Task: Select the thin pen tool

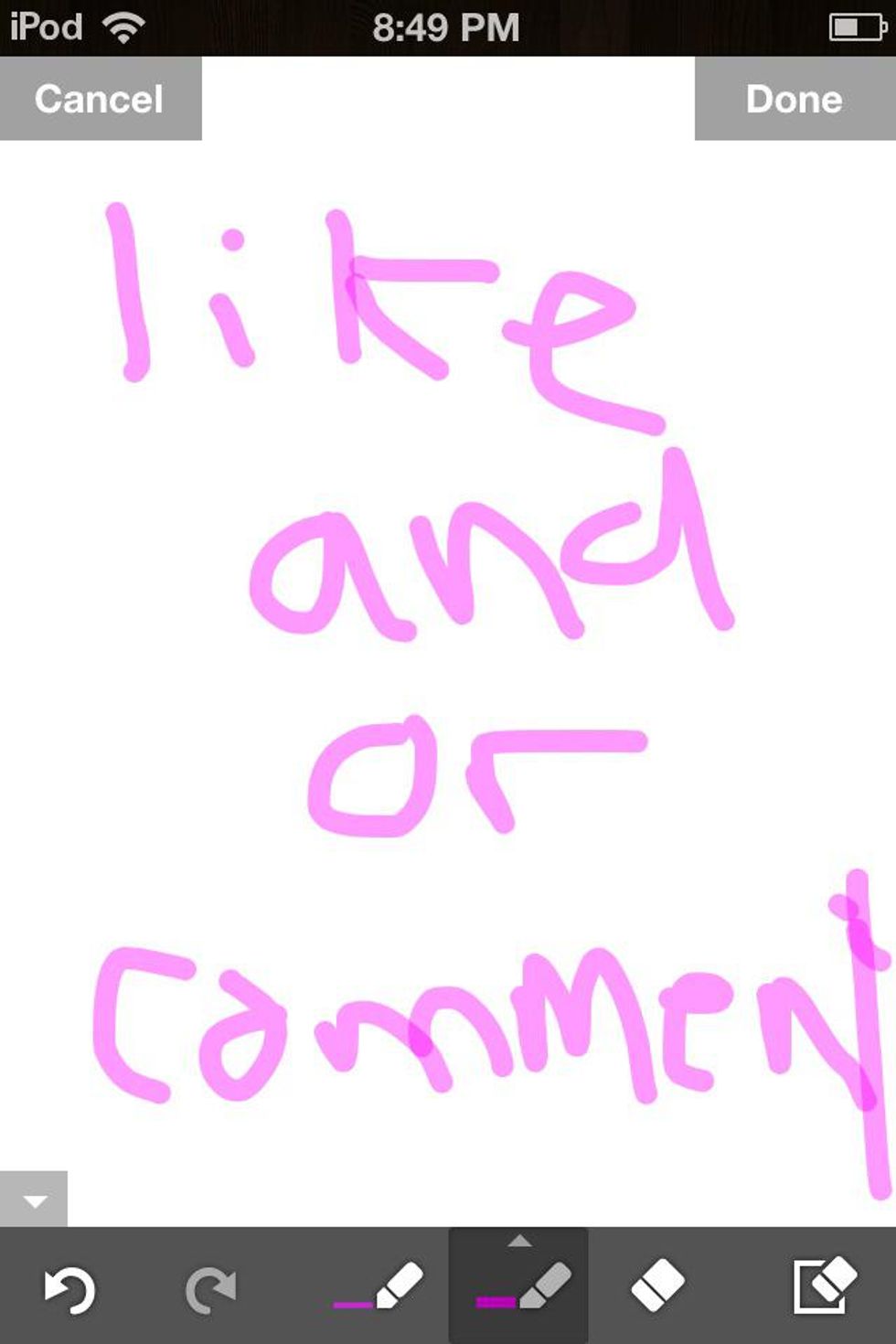Action: point(379,1287)
